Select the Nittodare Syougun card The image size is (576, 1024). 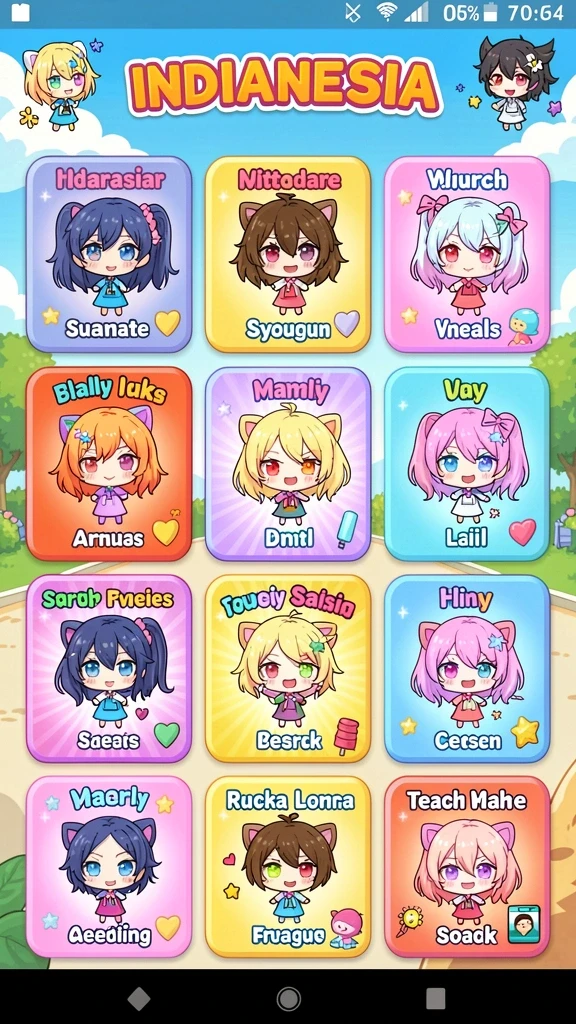[x=288, y=254]
